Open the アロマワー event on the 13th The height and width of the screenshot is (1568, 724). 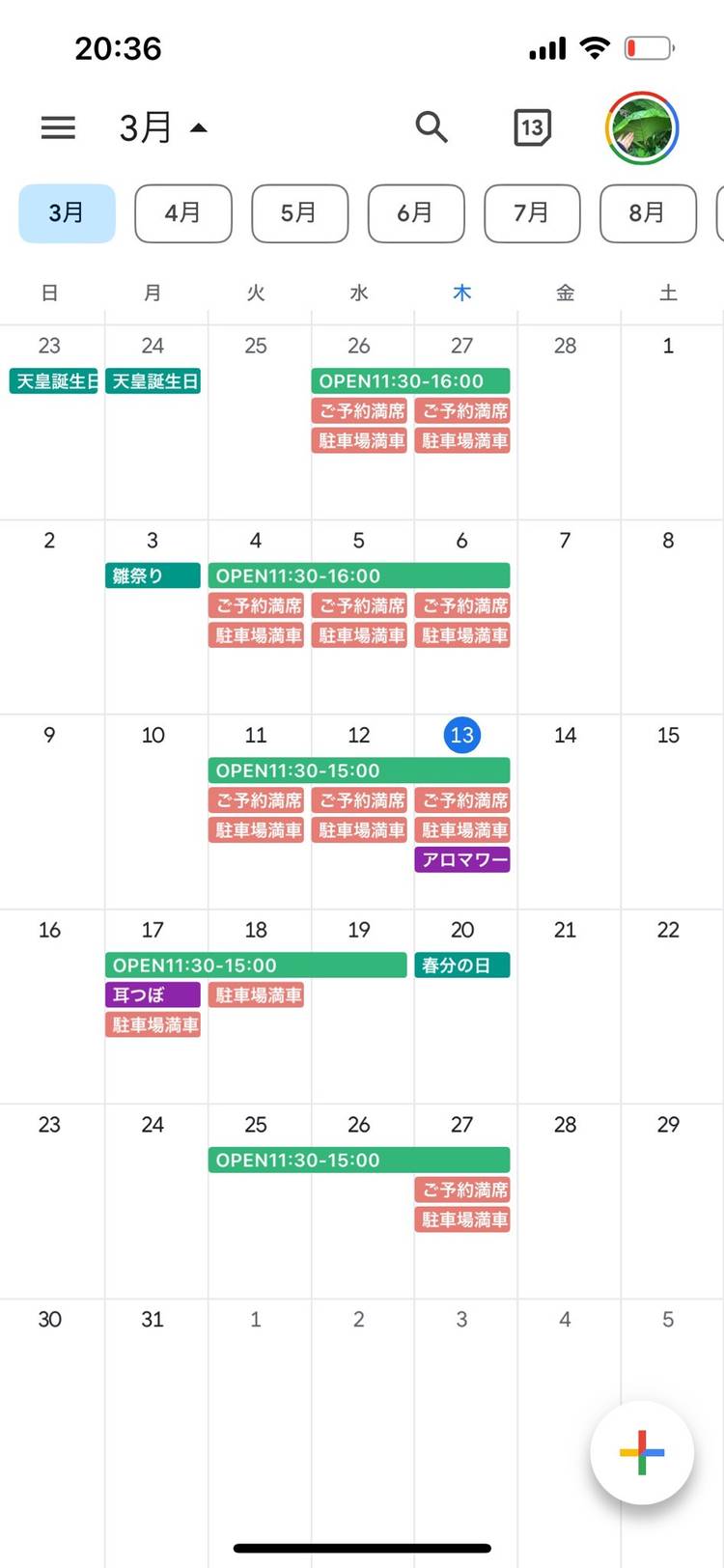(x=462, y=859)
